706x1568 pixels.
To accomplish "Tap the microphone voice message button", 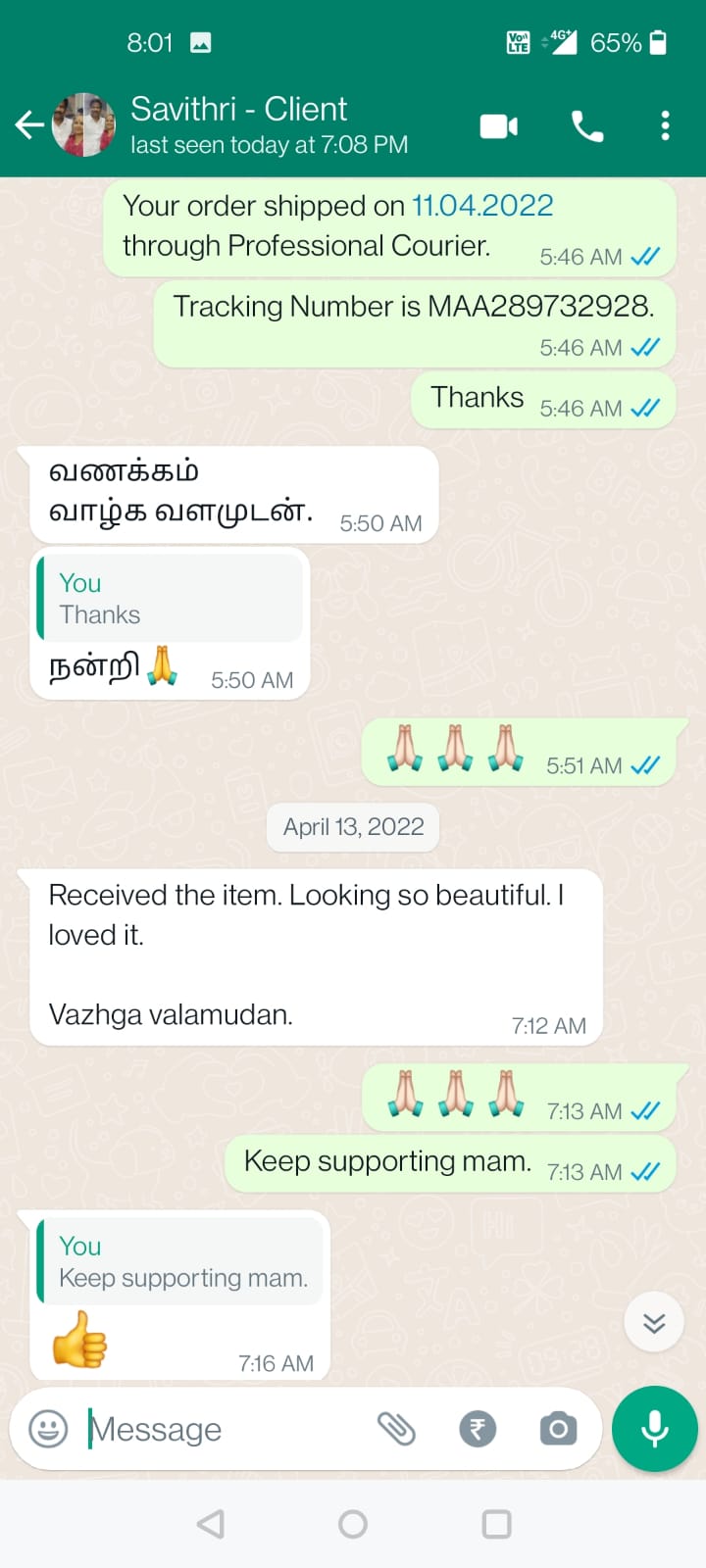I will [654, 1429].
